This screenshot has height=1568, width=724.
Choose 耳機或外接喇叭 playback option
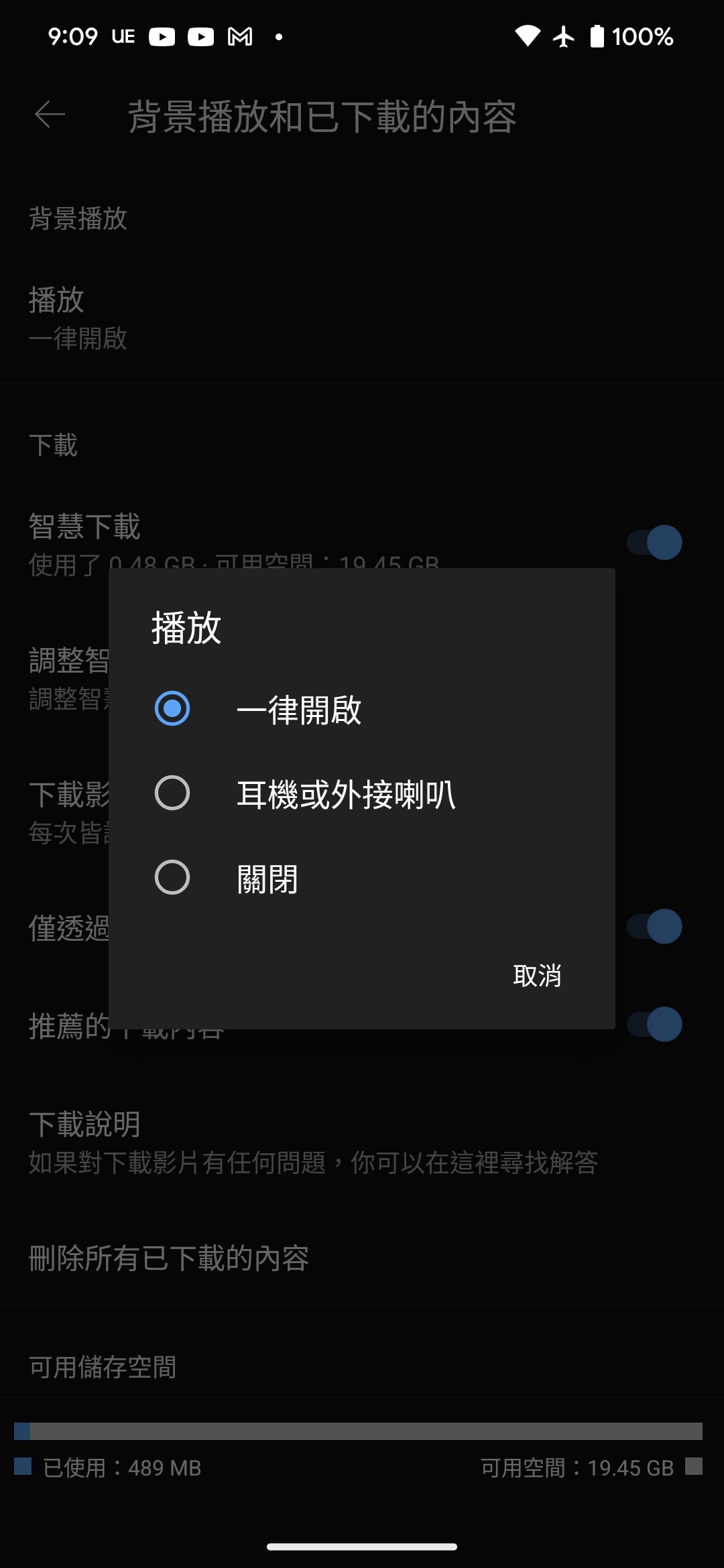[x=172, y=793]
